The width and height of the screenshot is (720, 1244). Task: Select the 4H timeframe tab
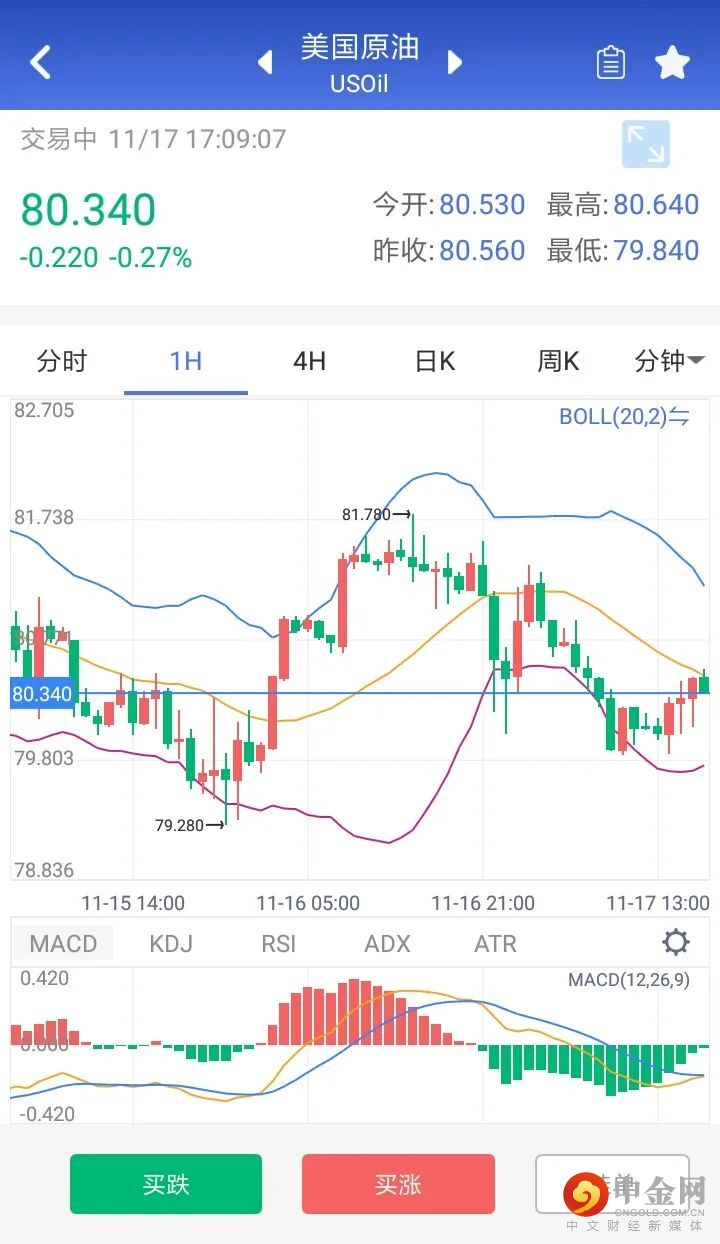tap(309, 361)
